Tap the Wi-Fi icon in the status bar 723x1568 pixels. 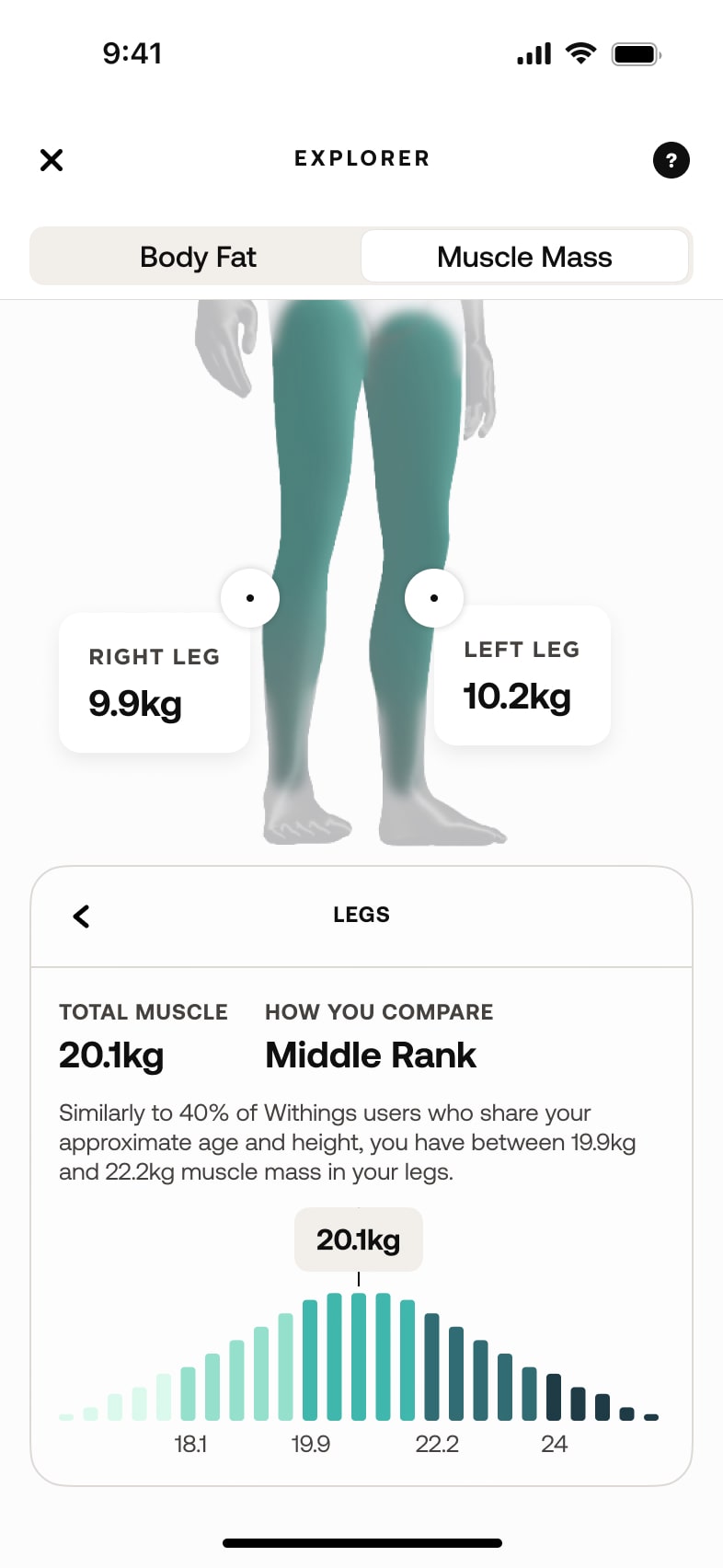tap(580, 53)
